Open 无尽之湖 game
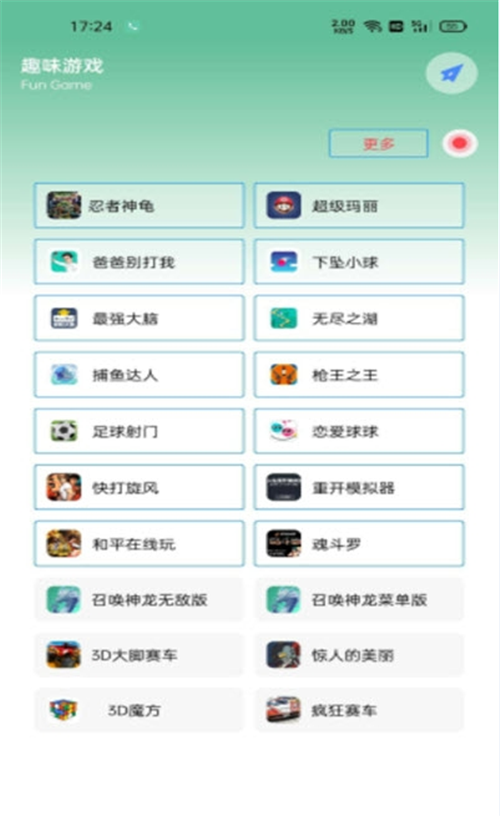The width and height of the screenshot is (500, 816). pos(359,318)
